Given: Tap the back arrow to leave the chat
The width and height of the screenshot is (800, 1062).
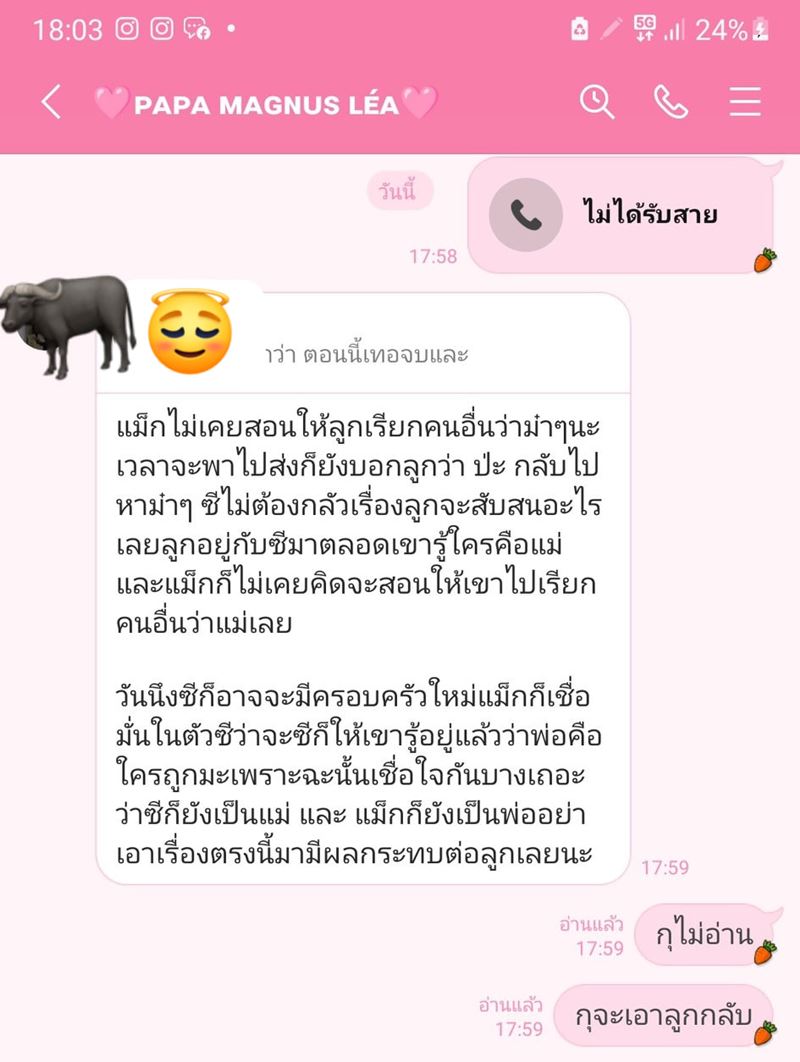Looking at the screenshot, I should [50, 100].
